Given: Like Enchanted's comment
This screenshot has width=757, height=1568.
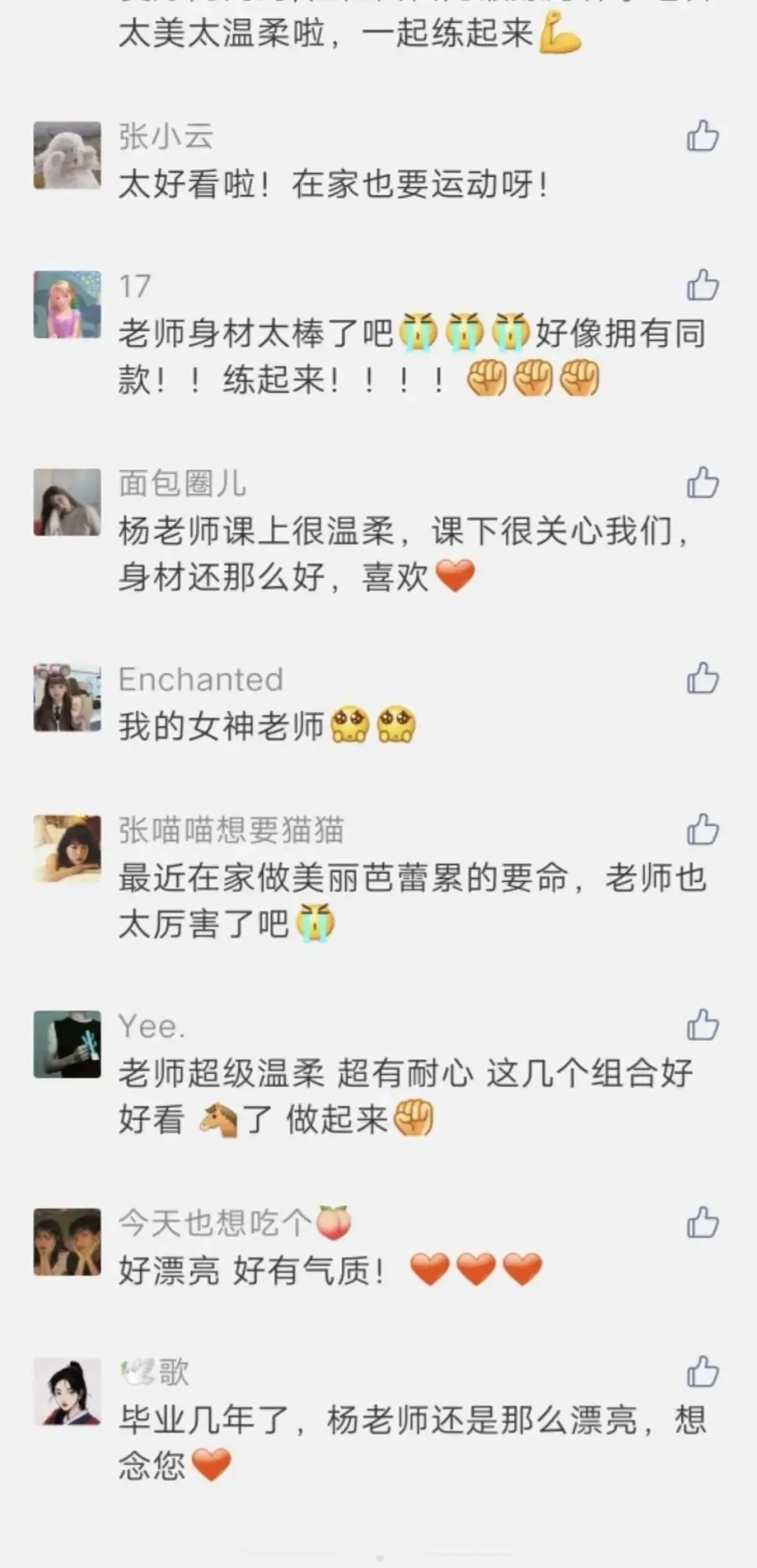Looking at the screenshot, I should (702, 679).
